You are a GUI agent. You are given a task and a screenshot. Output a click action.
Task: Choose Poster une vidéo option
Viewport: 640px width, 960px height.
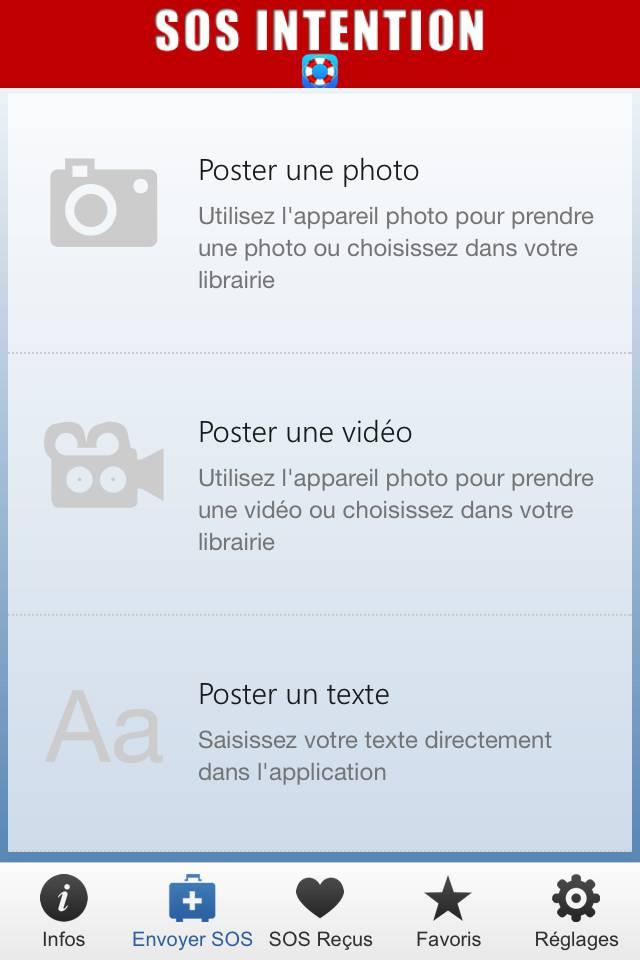[x=320, y=485]
